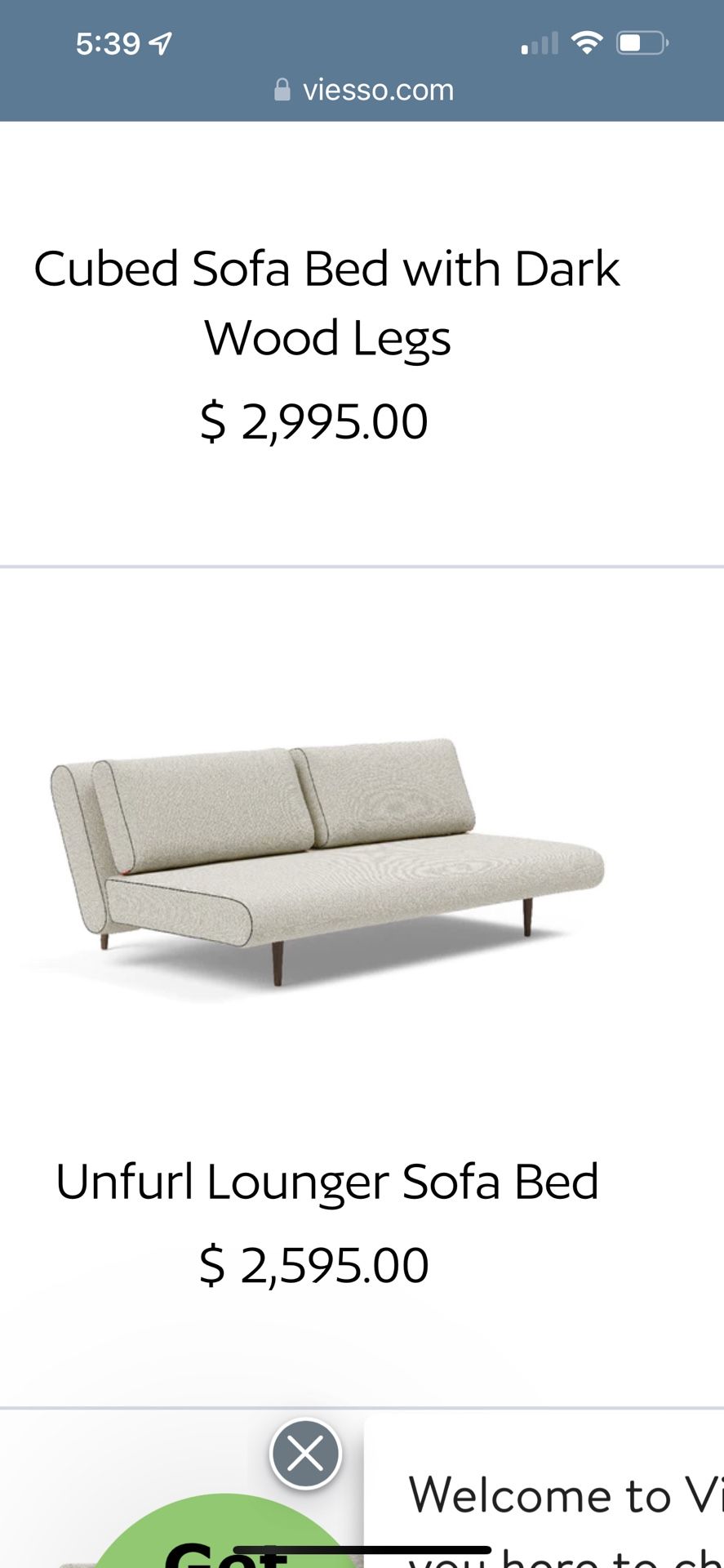Open the viesso.com address bar
Image resolution: width=724 pixels, height=1568 pixels.
[364, 90]
